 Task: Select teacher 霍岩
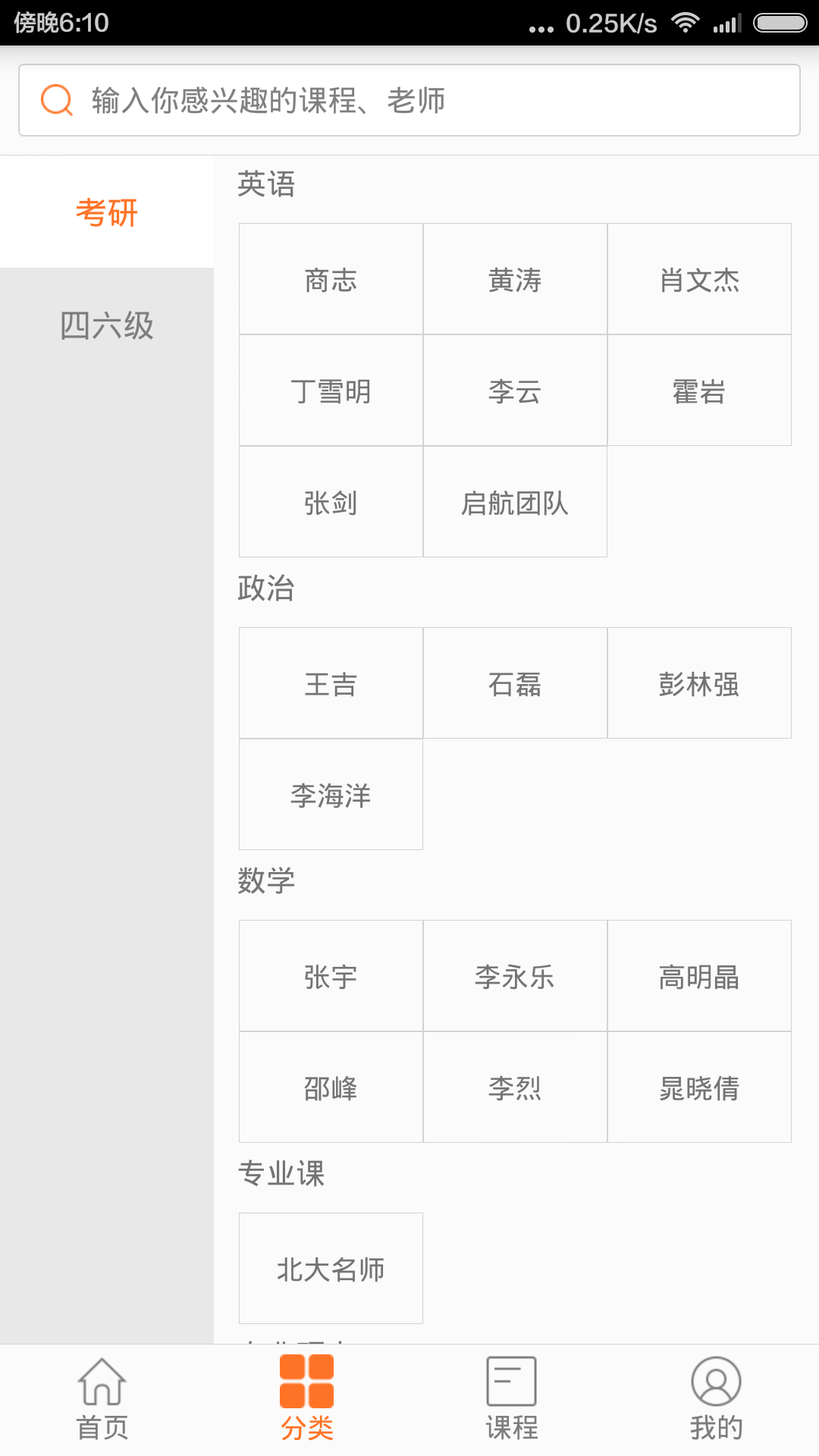coord(699,391)
